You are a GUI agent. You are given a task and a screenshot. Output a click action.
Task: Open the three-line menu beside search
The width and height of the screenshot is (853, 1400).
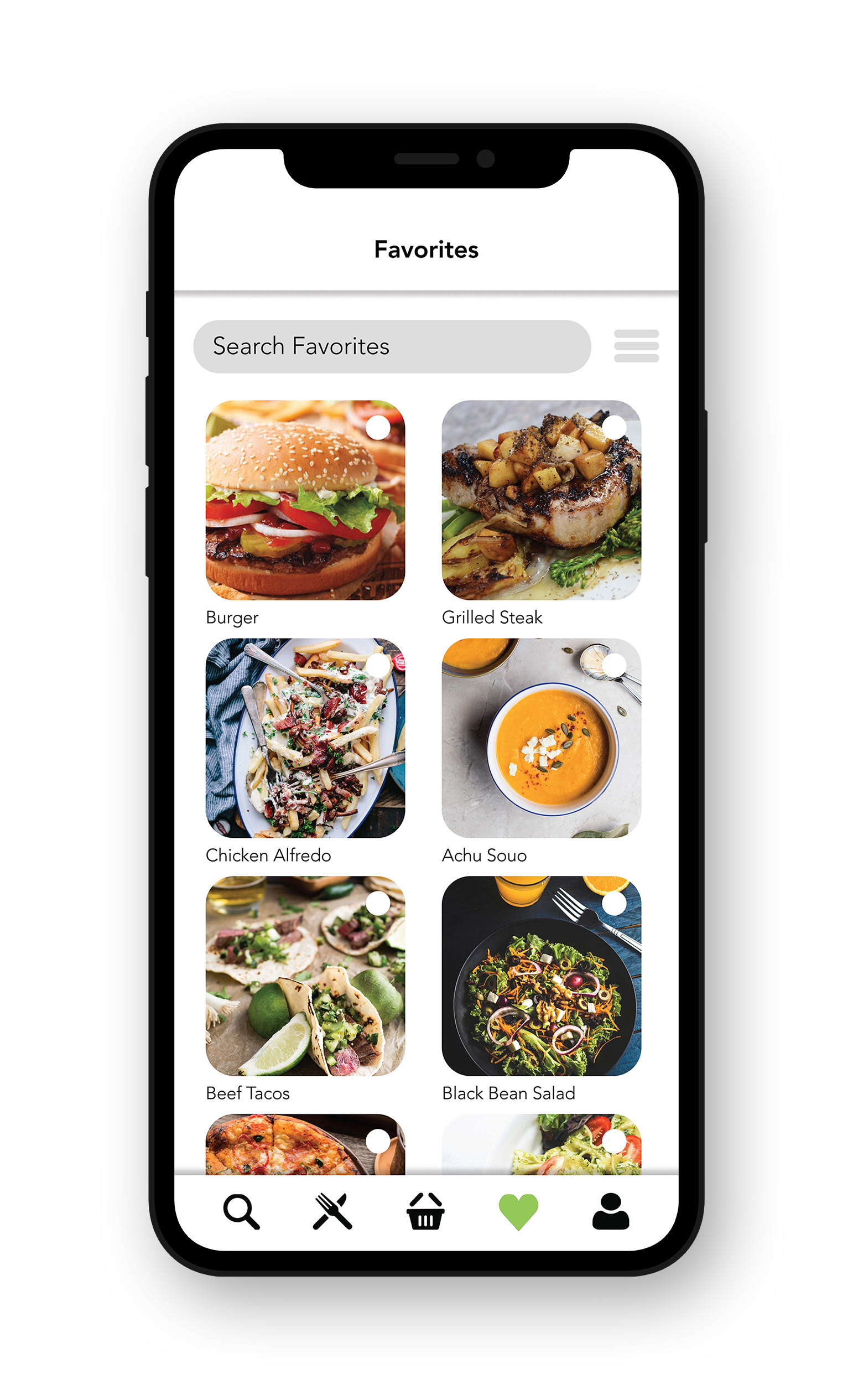(x=636, y=345)
